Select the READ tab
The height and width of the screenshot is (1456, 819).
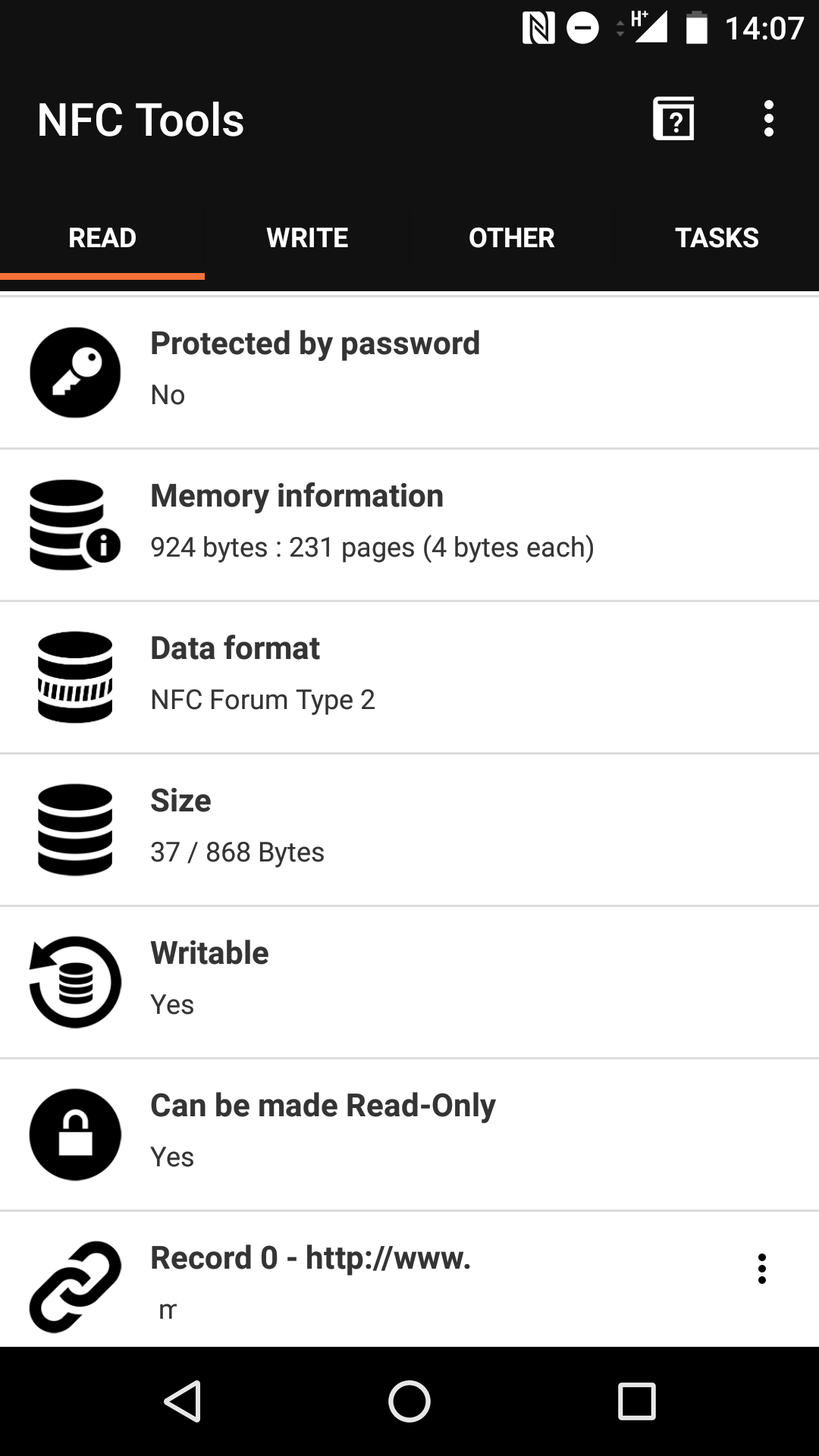102,238
